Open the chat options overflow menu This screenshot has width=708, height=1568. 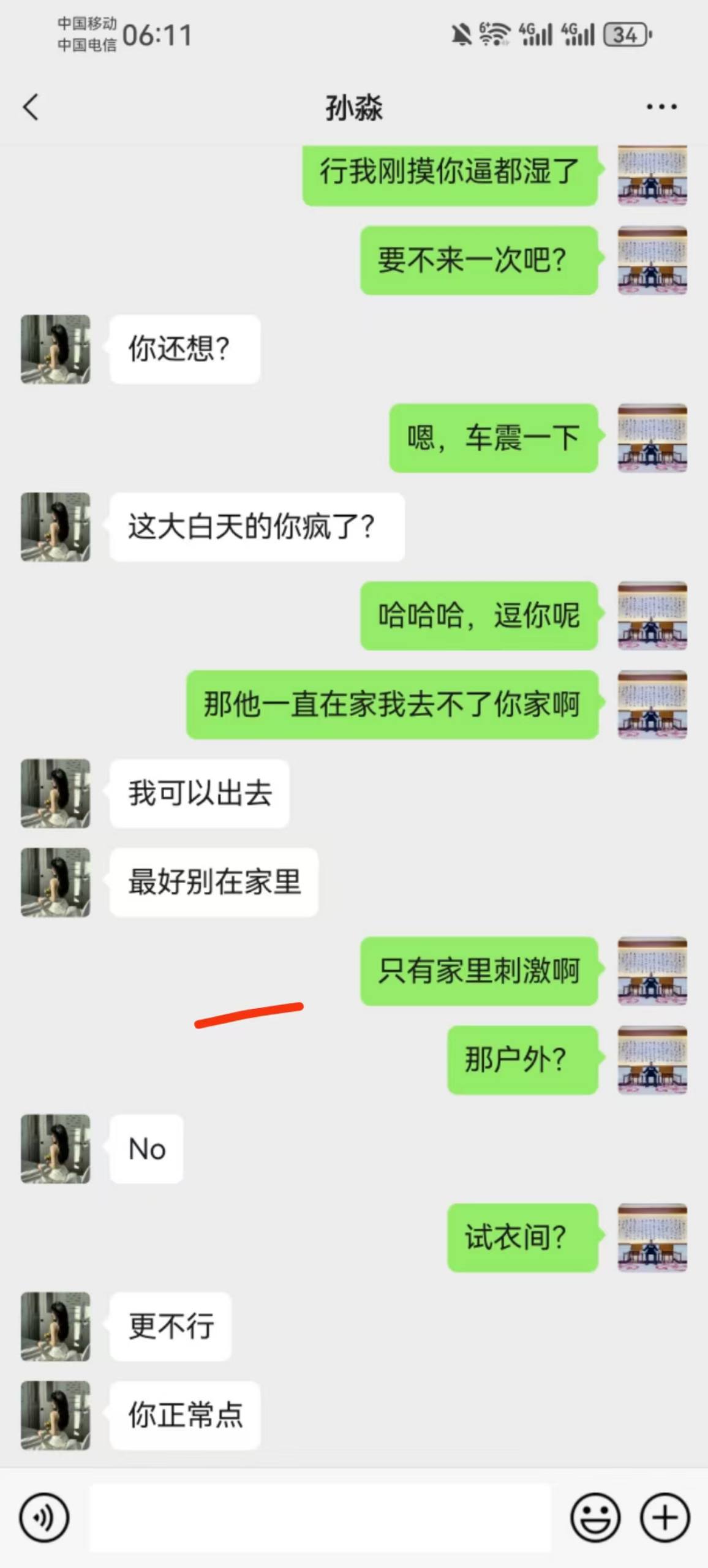pyautogui.click(x=661, y=107)
